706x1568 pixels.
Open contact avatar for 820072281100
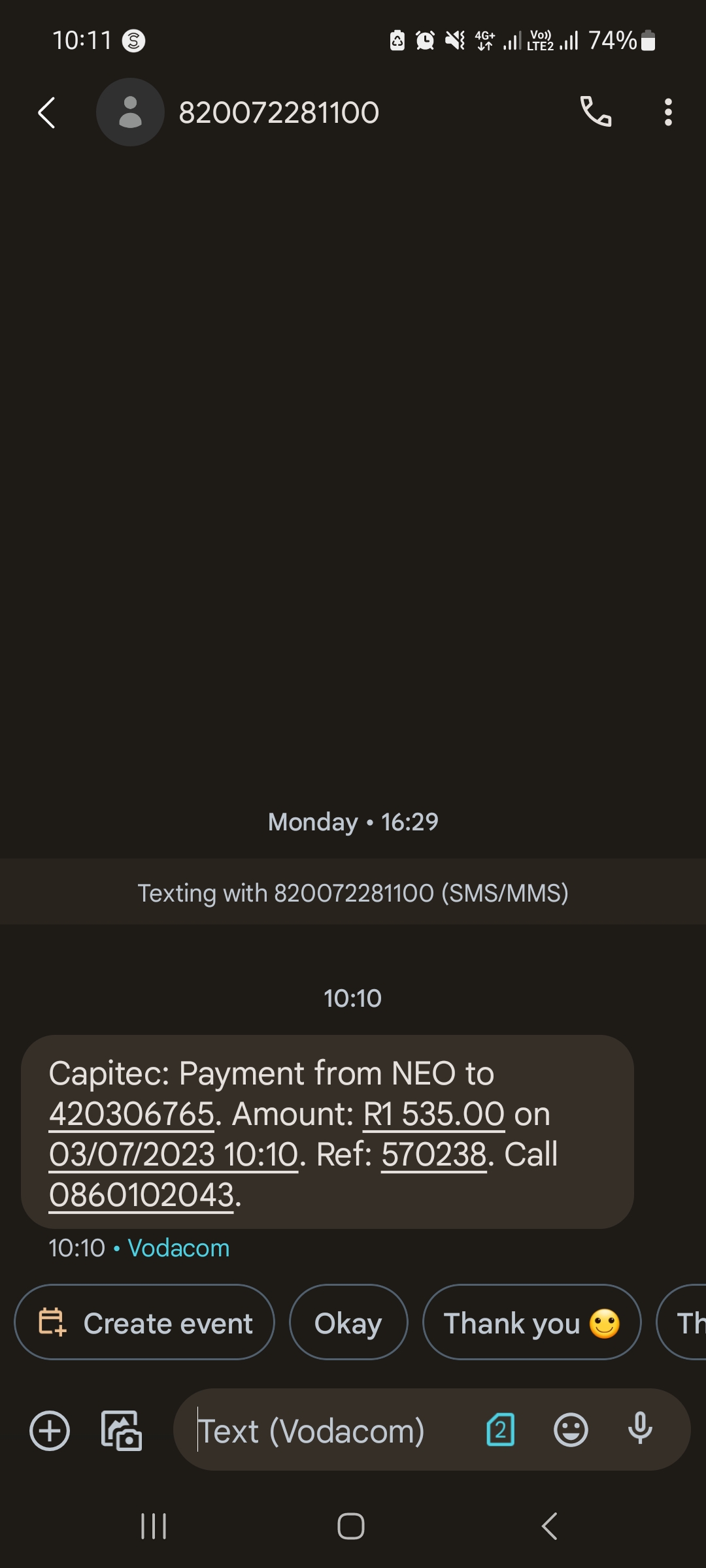130,112
